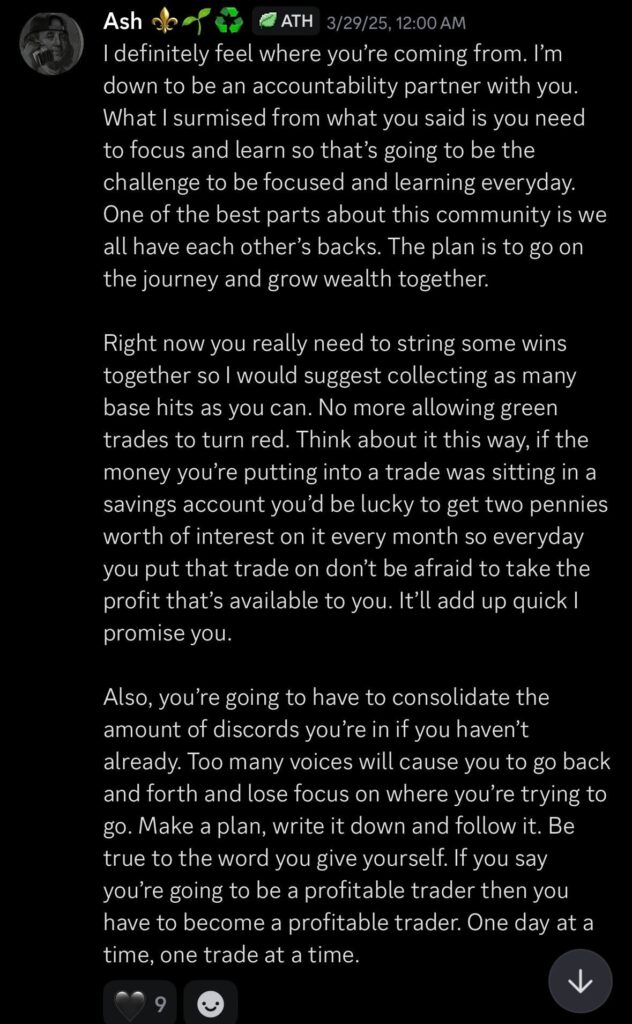This screenshot has width=632, height=1024.
Task: Open the ATH server tag
Action: (x=285, y=21)
